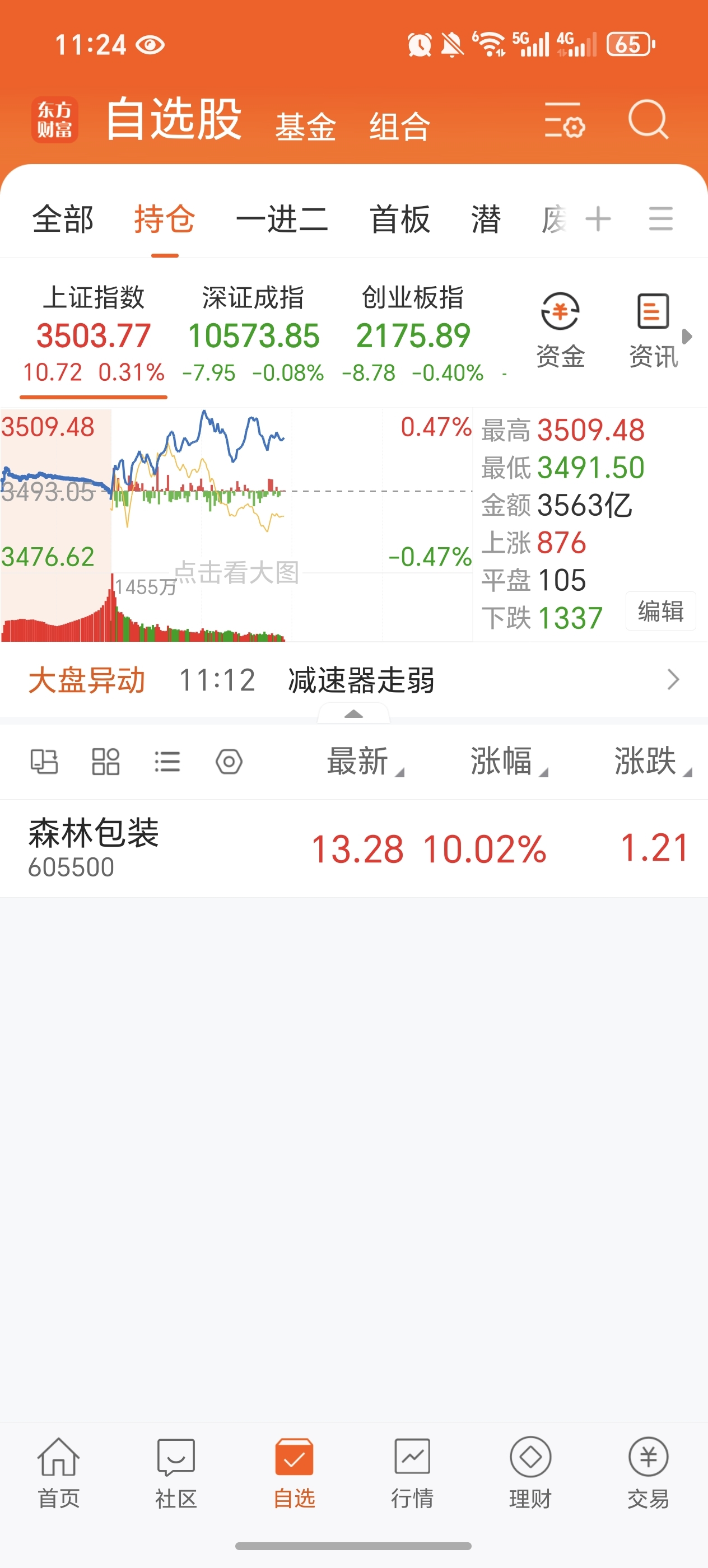Select the 一进二 group tab
This screenshot has width=708, height=1568.
click(282, 219)
